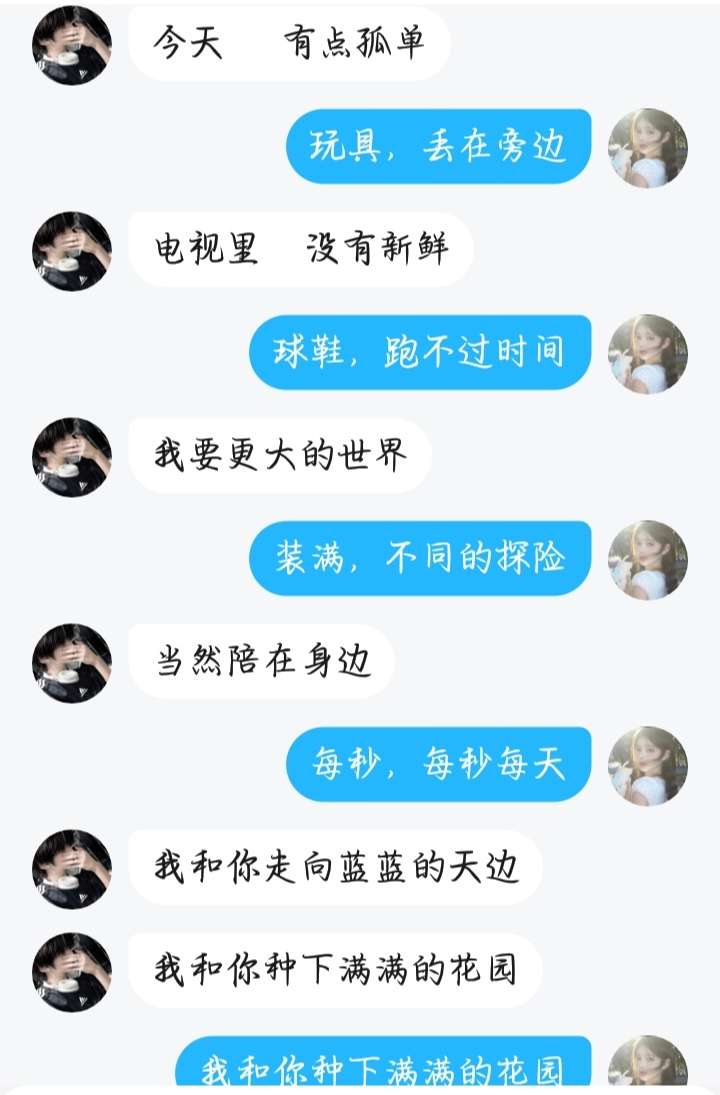Open the avatar next to 我要更大的世界

(71, 457)
